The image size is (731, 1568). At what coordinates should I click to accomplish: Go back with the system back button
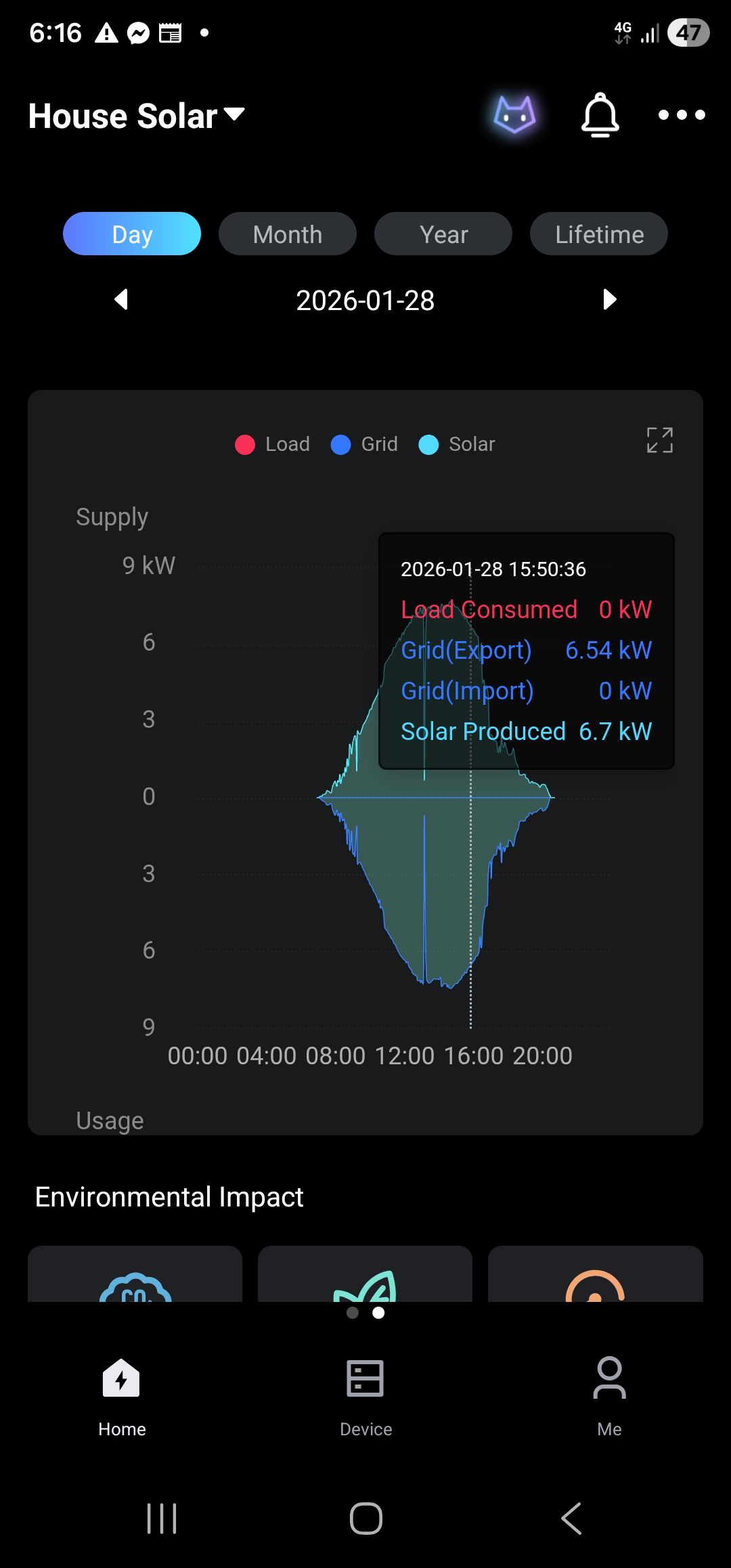[571, 1518]
